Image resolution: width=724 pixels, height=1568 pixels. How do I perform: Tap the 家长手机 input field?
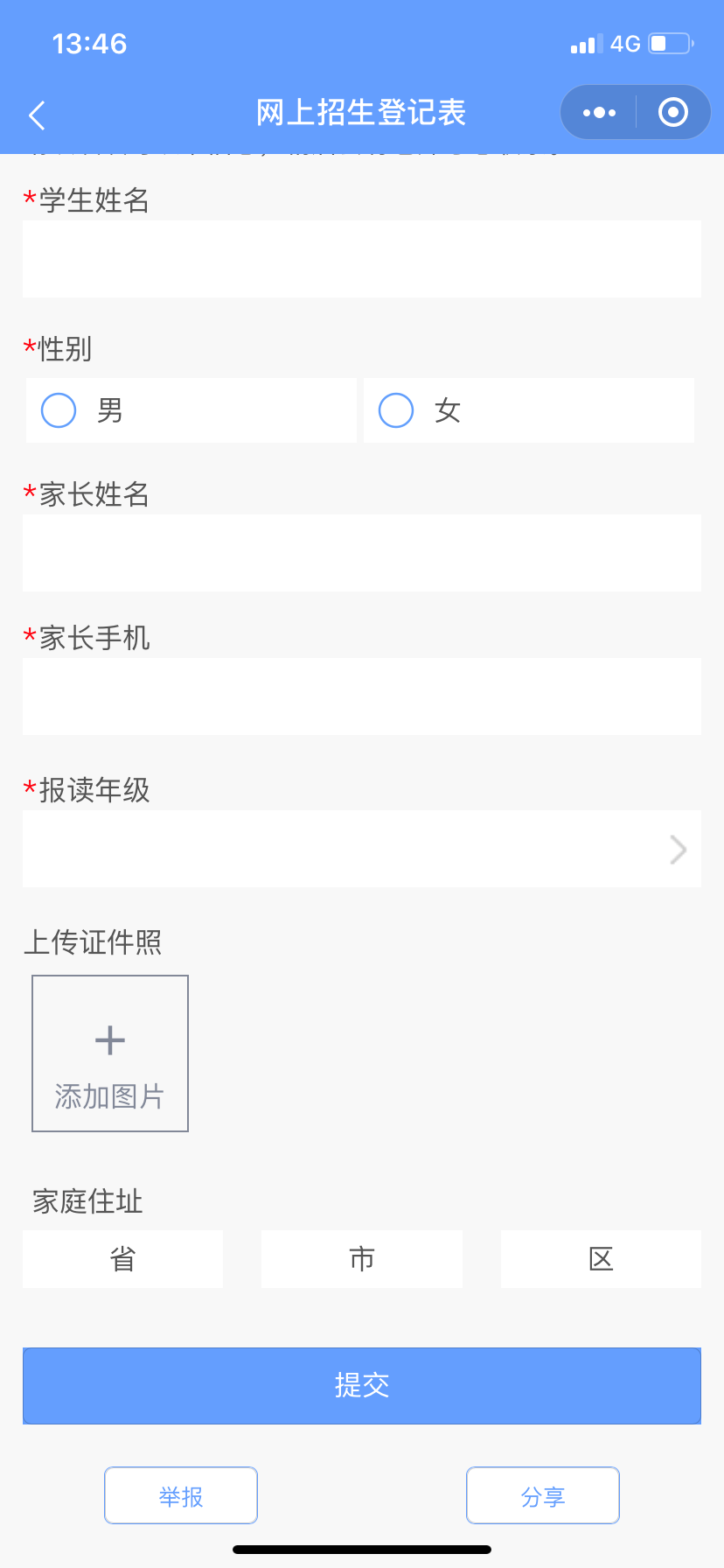tap(362, 696)
